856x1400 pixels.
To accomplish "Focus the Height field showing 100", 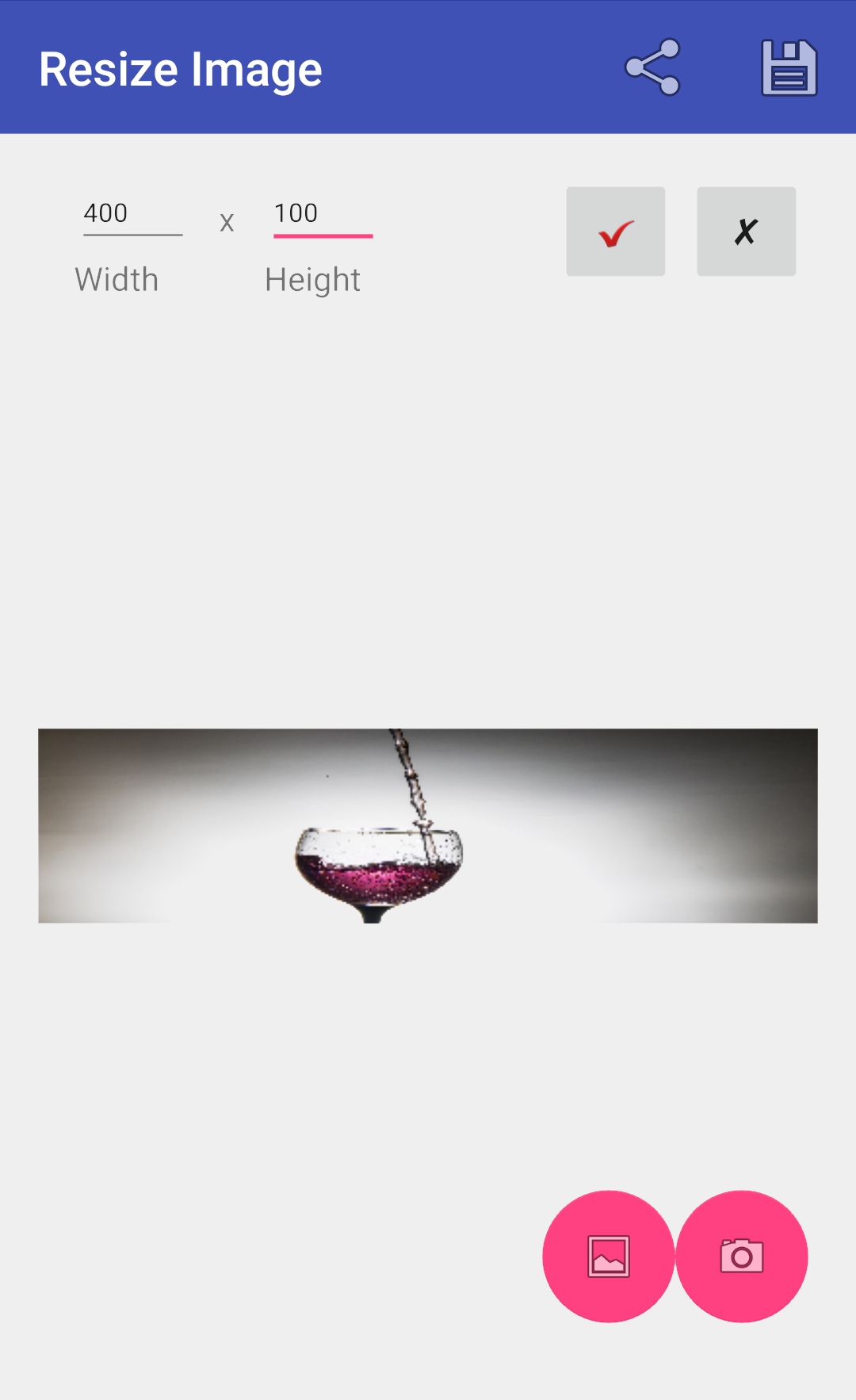I will 323,214.
